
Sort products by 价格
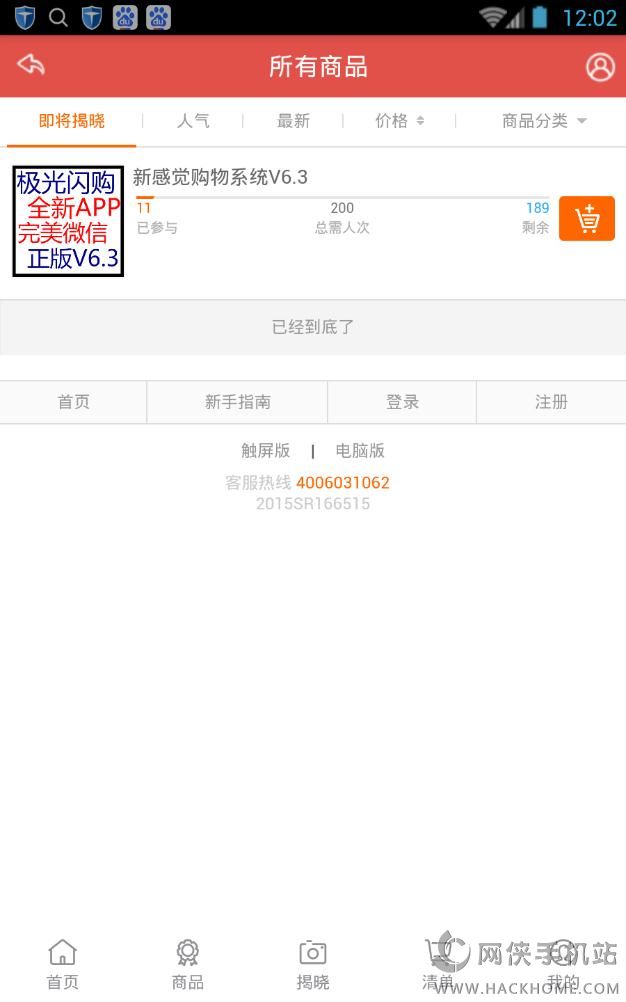pos(399,121)
